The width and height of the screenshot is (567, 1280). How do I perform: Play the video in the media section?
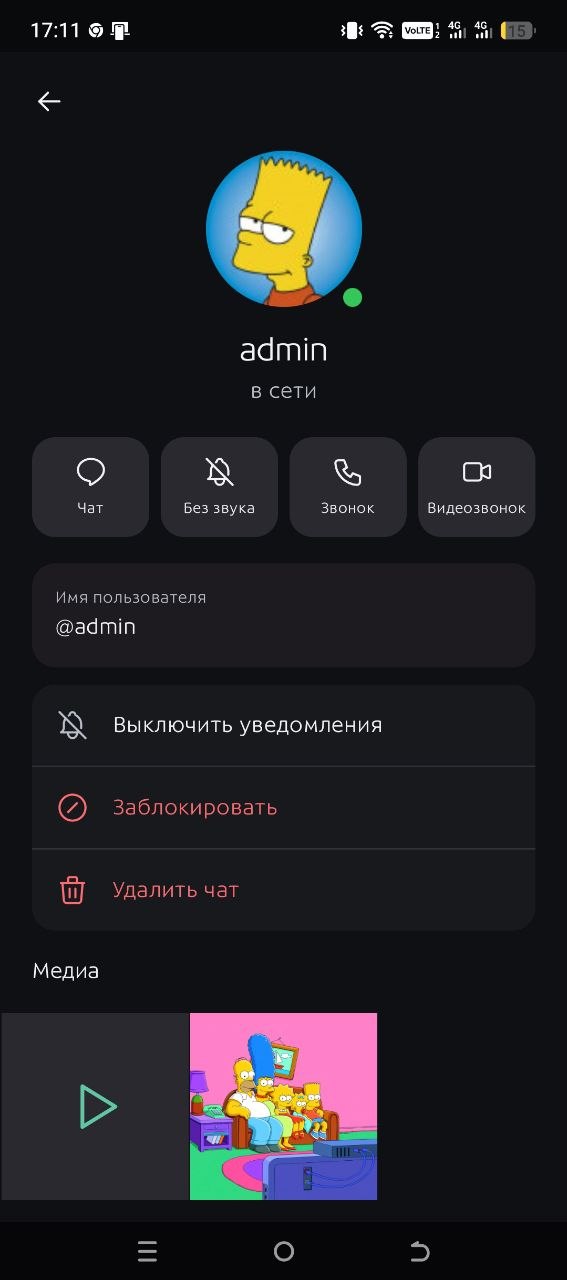95,1106
